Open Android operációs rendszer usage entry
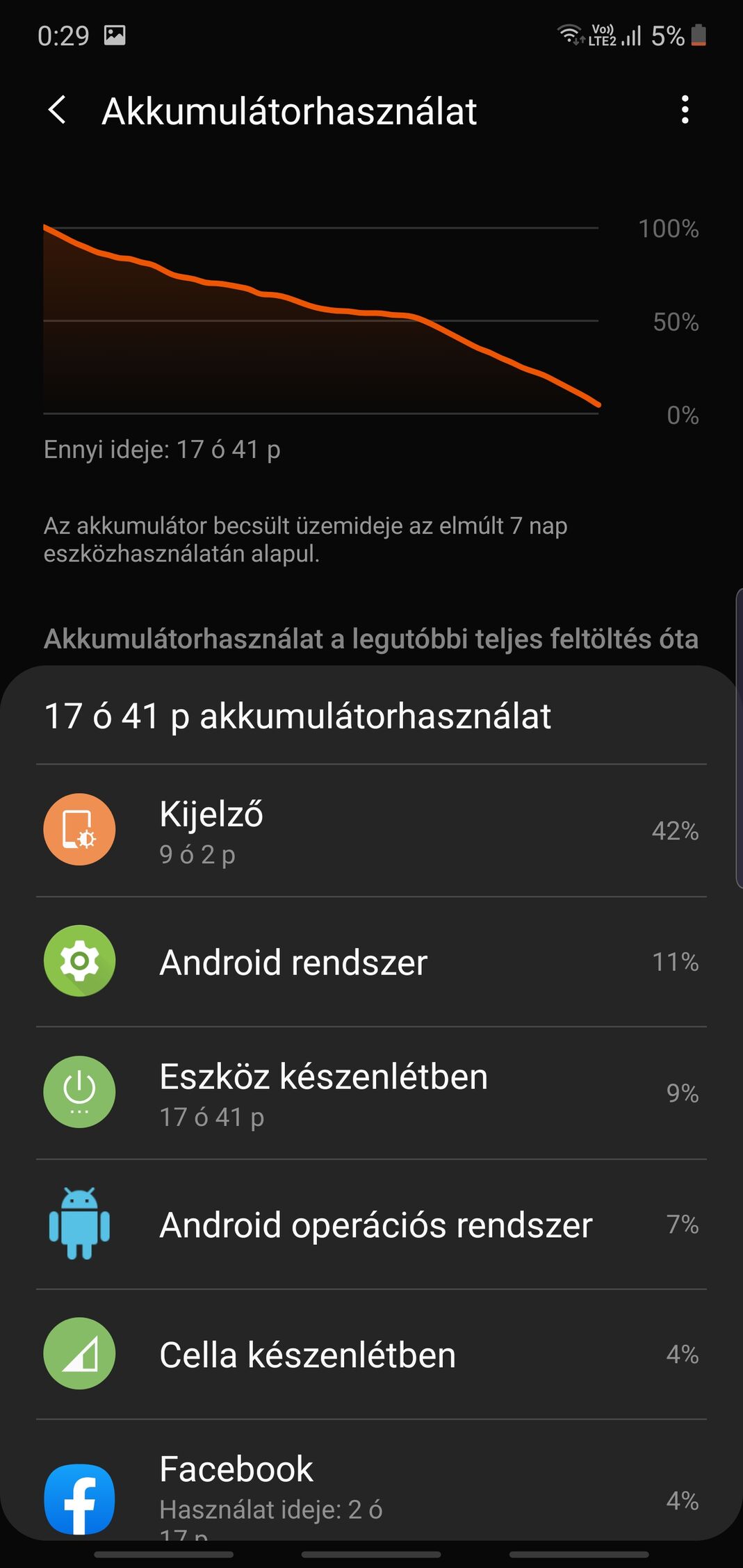The image size is (743, 1568). (371, 1225)
